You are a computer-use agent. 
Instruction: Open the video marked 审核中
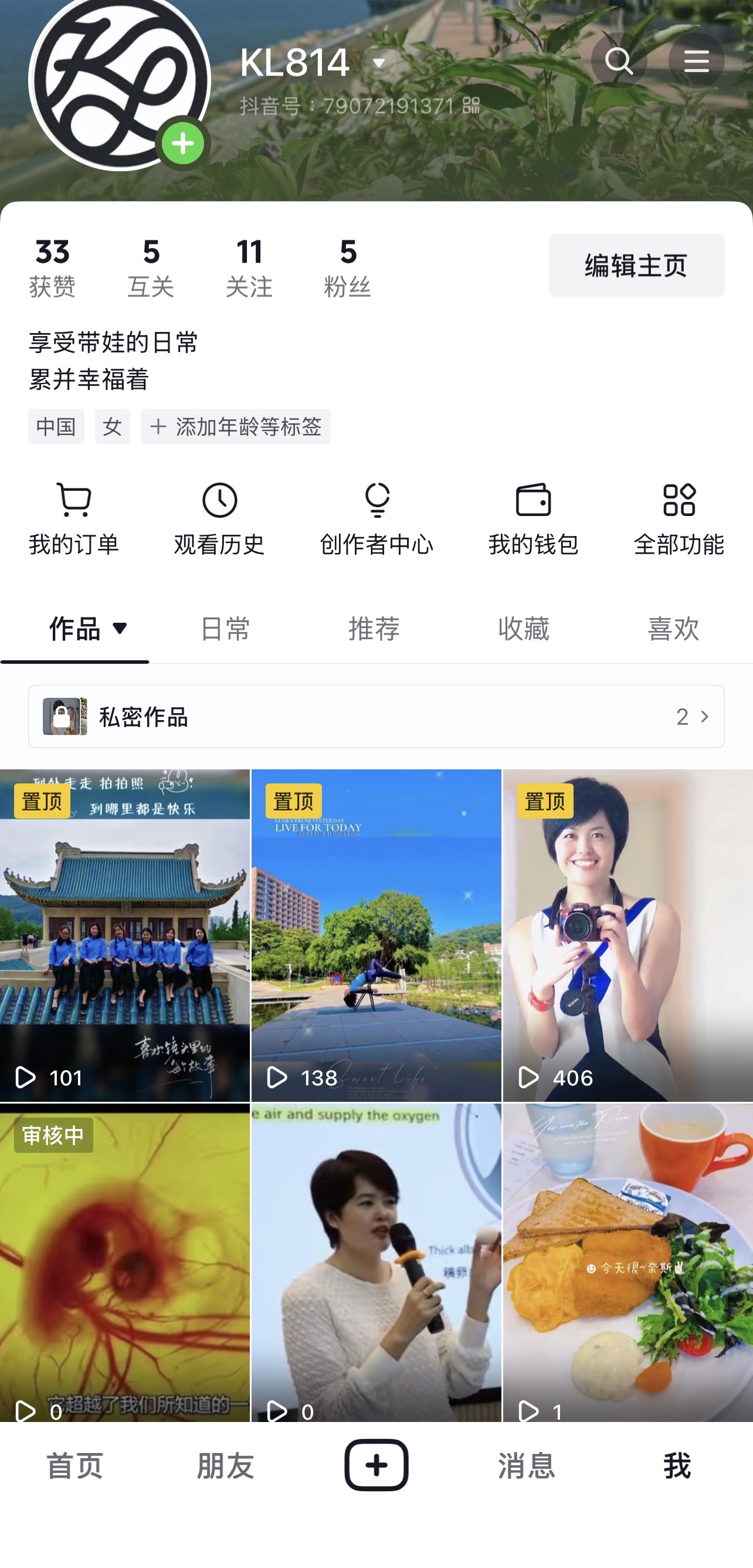125,1263
